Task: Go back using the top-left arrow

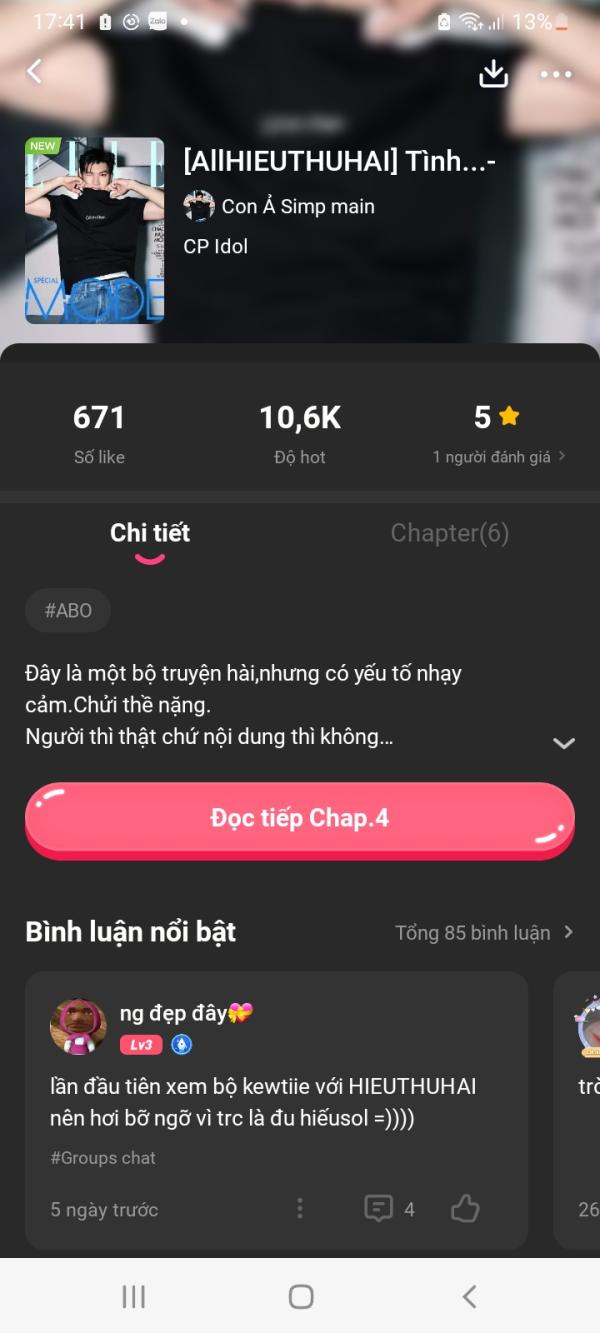Action: (x=35, y=71)
